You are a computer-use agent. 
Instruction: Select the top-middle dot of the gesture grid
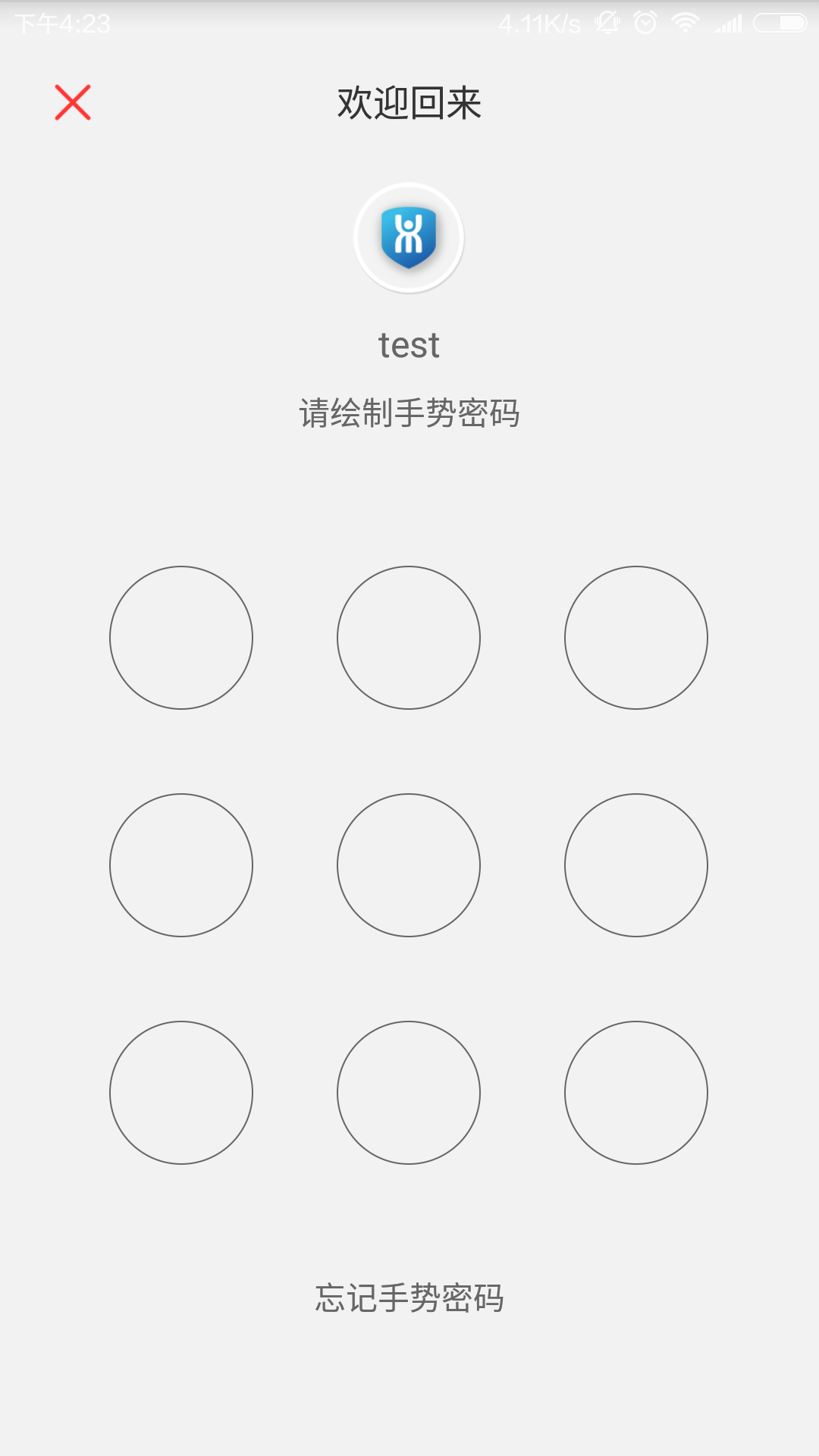(409, 638)
